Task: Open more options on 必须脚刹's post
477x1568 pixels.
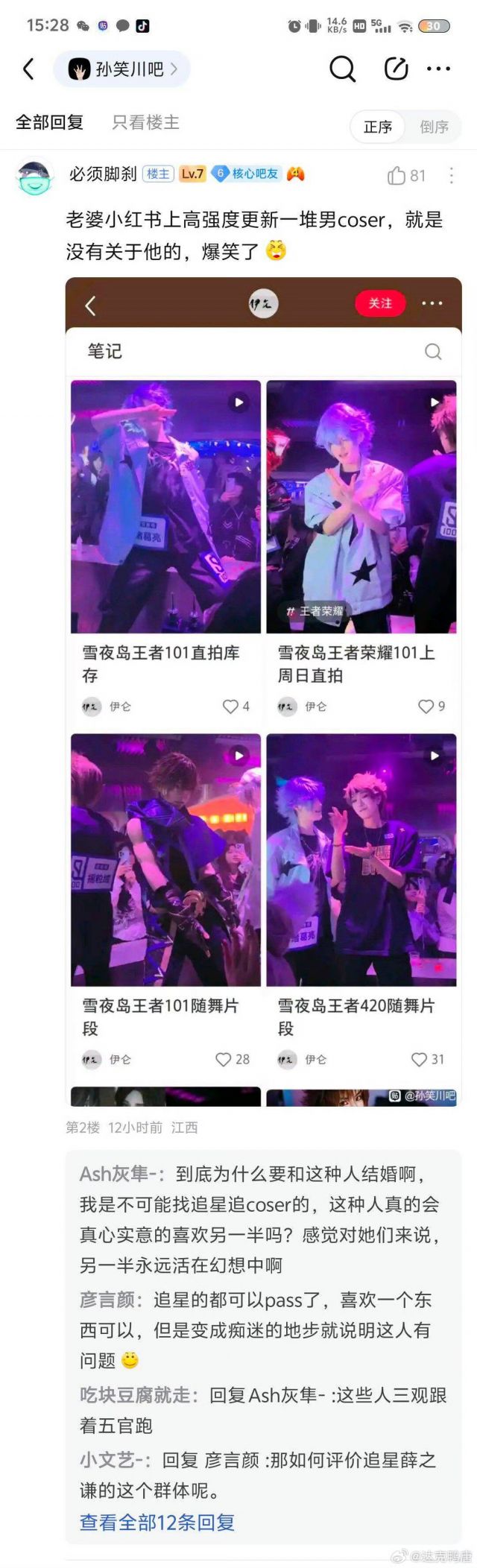Action: click(x=451, y=176)
